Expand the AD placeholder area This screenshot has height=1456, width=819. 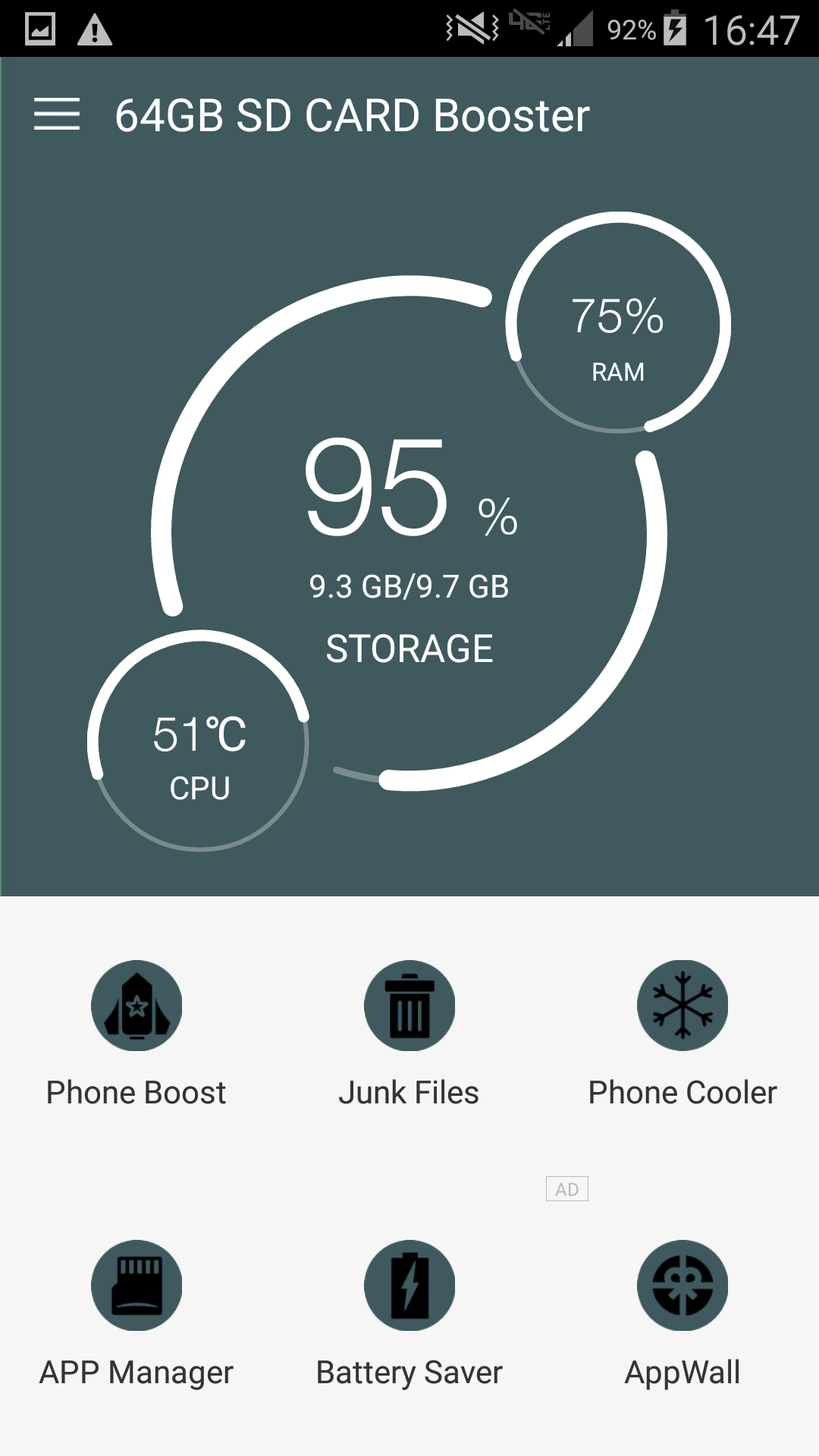tap(566, 1188)
